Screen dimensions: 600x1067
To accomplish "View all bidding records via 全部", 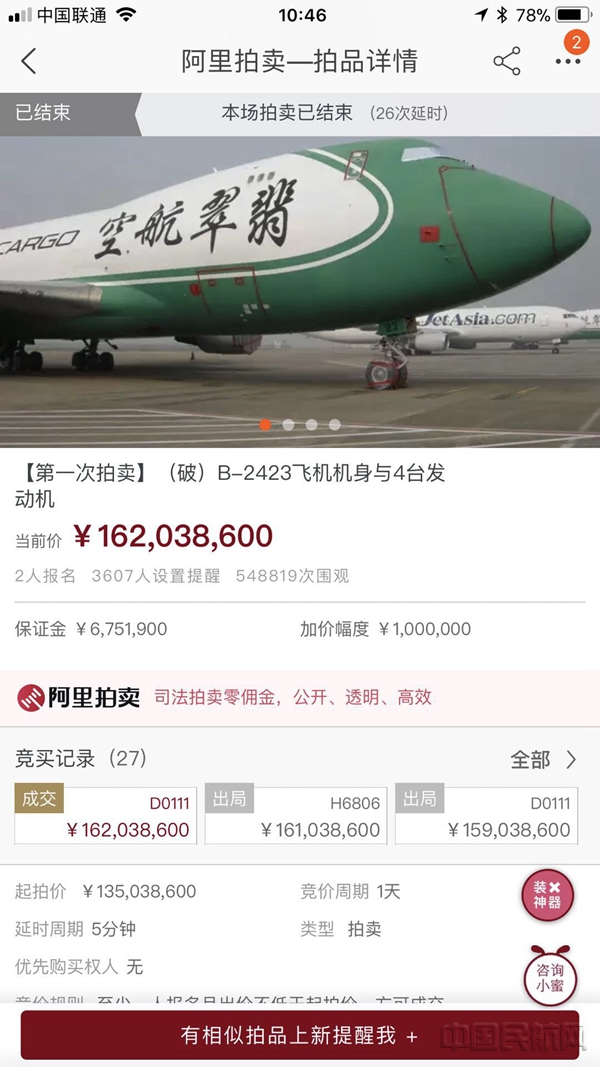I will tap(543, 759).
